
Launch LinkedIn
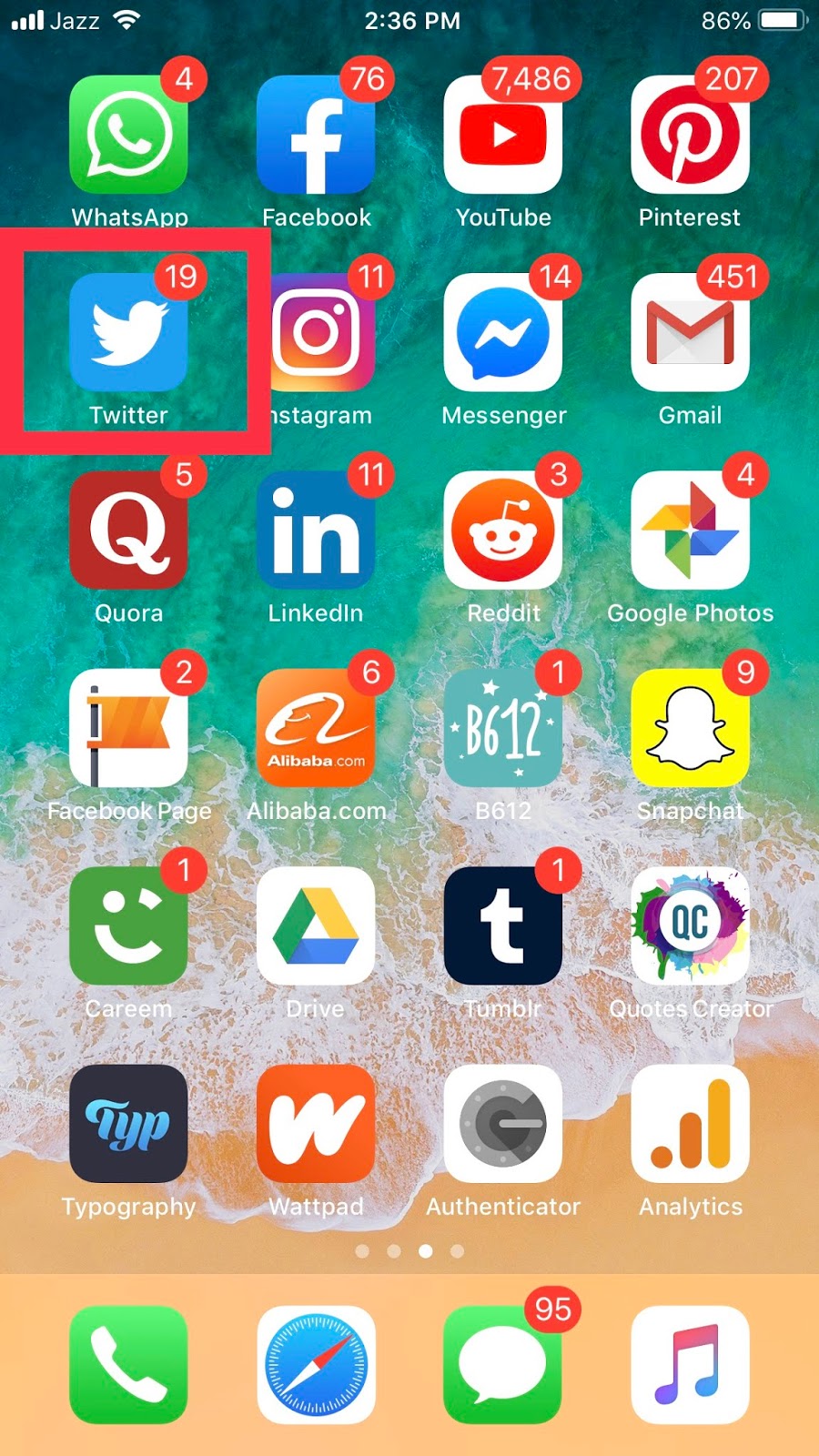click(x=316, y=531)
